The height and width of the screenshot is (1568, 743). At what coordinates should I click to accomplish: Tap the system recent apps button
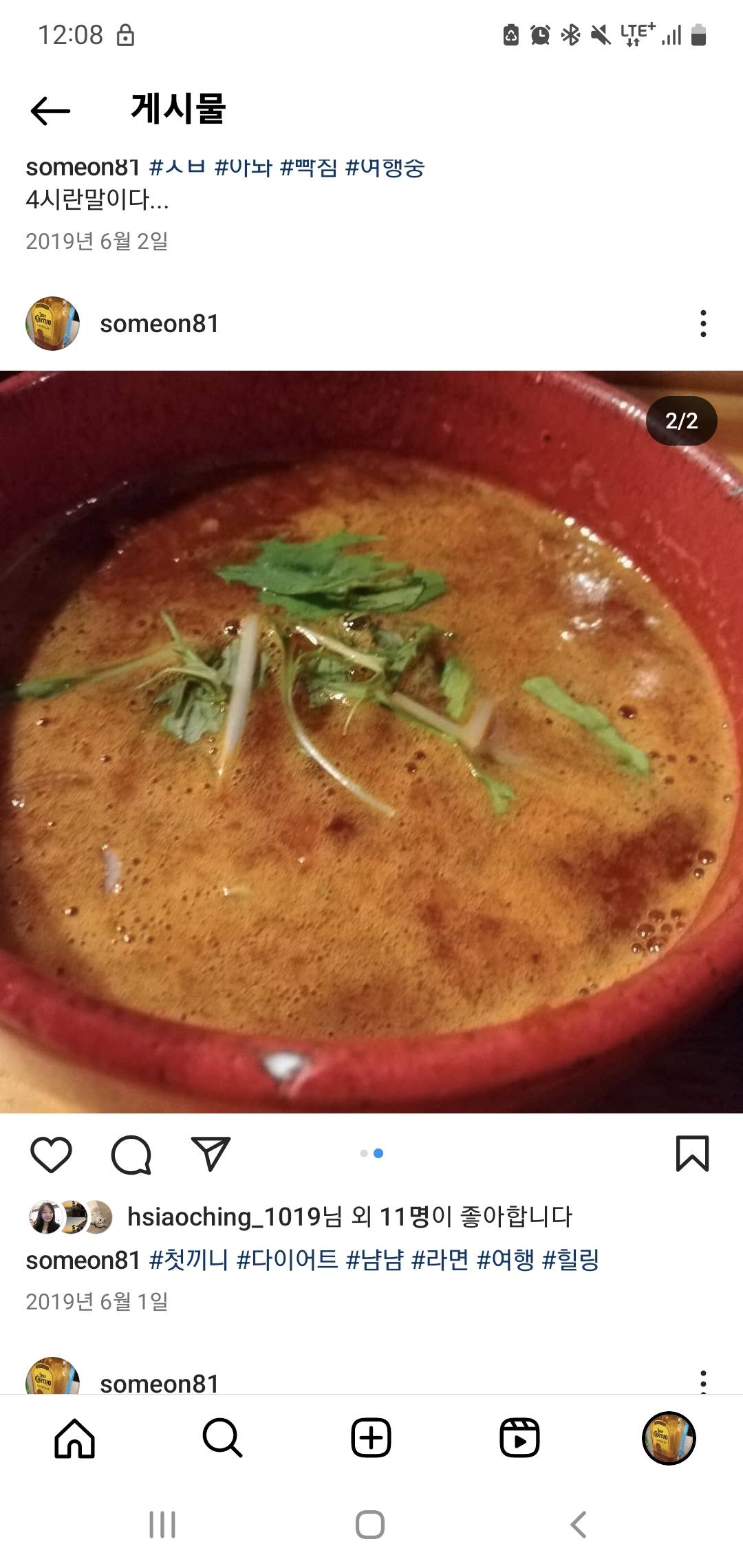click(162, 1525)
